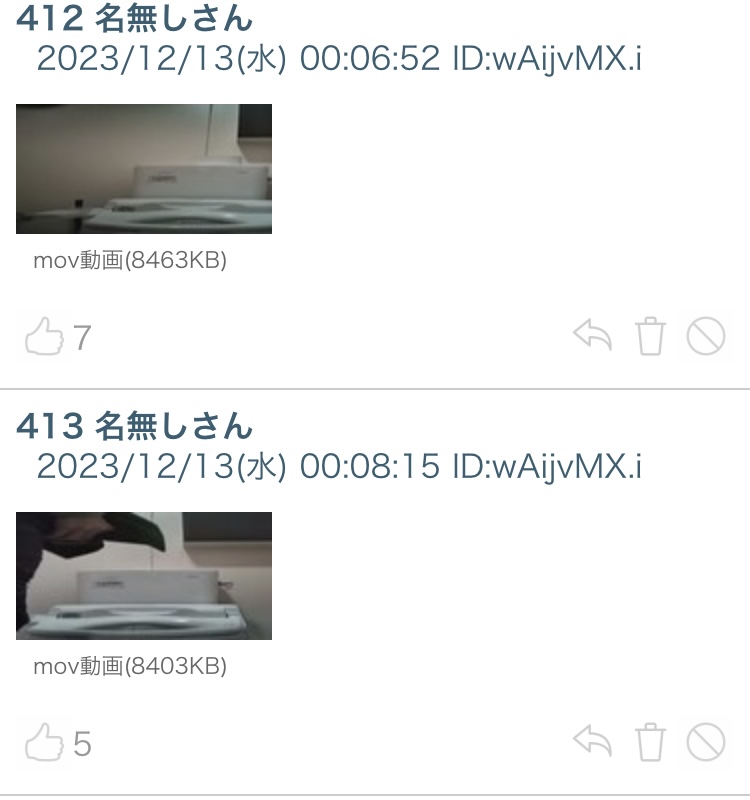
Task: Open the video thumbnail in post 413
Action: point(142,576)
